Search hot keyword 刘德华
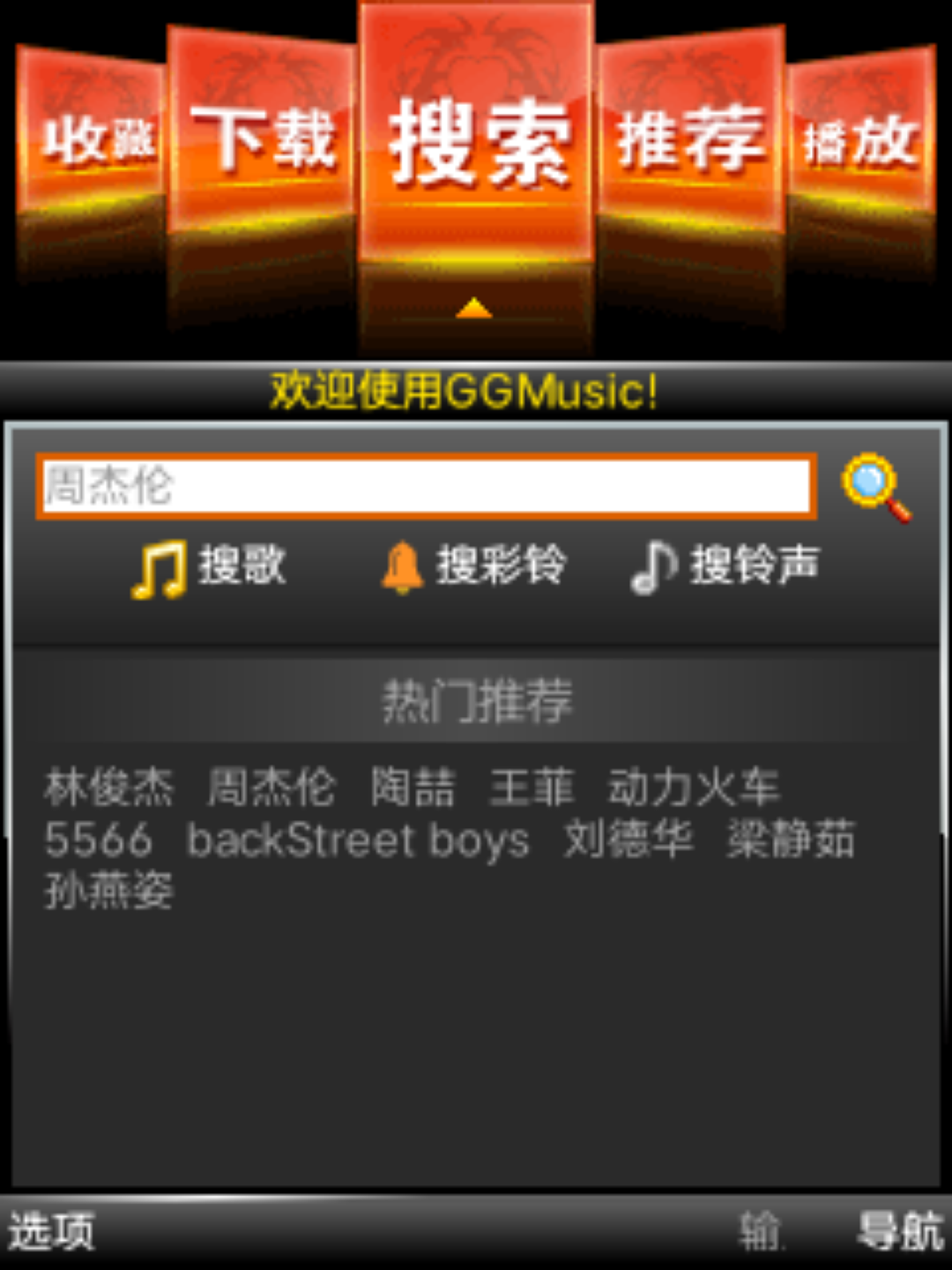 pos(628,840)
